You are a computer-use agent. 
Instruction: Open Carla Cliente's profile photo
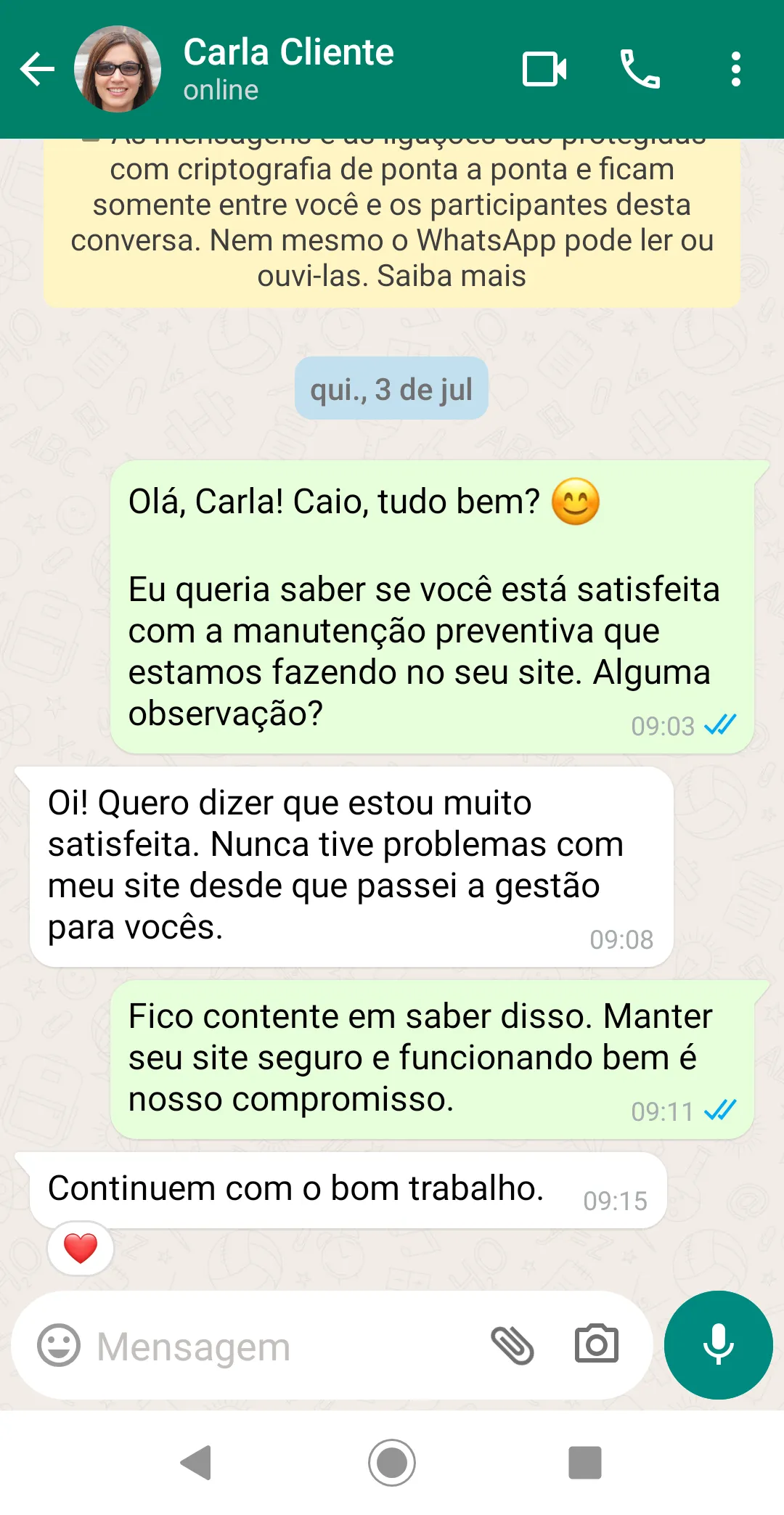point(118,70)
